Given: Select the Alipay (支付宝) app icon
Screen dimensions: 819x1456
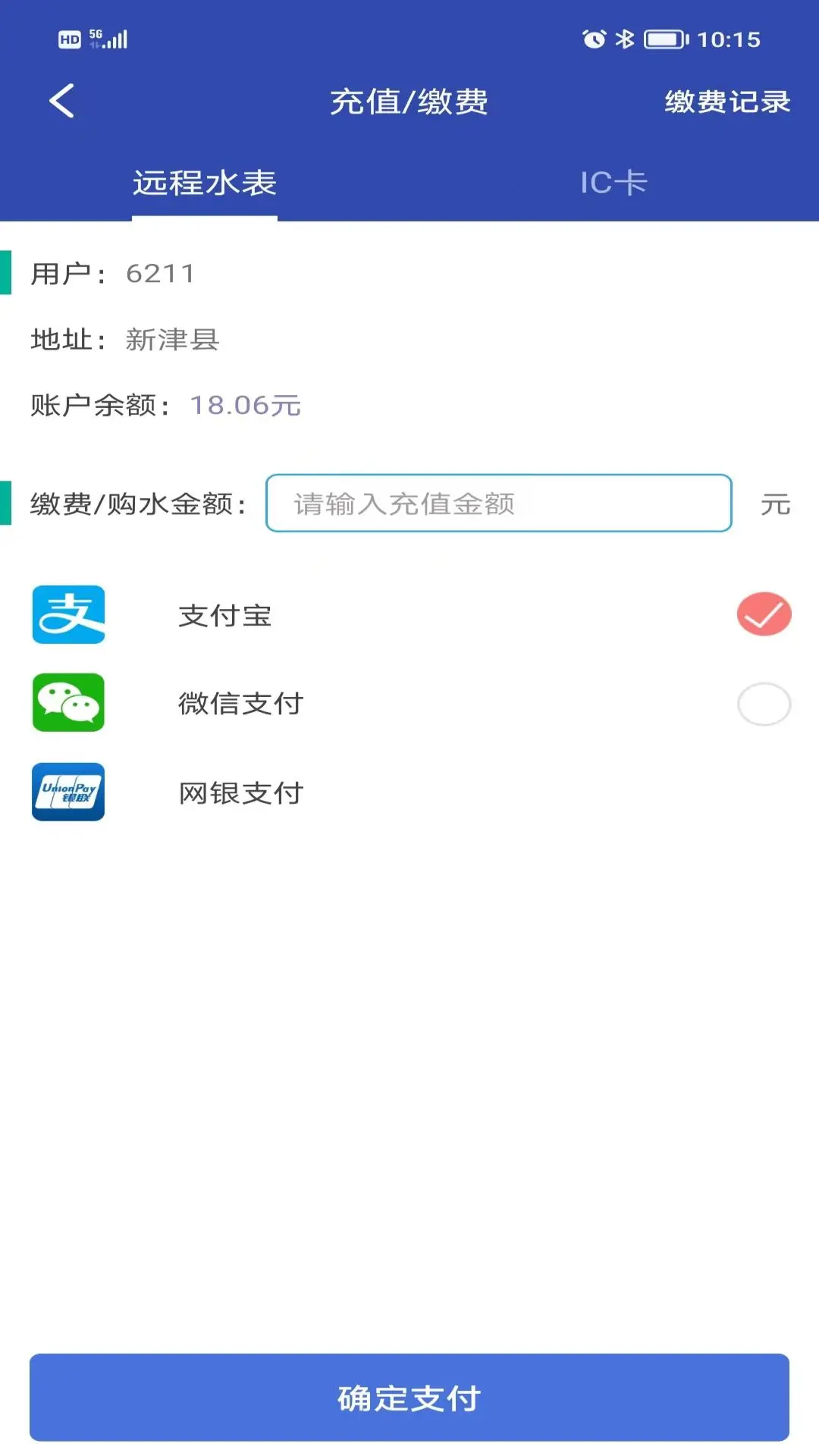Looking at the screenshot, I should (x=67, y=616).
